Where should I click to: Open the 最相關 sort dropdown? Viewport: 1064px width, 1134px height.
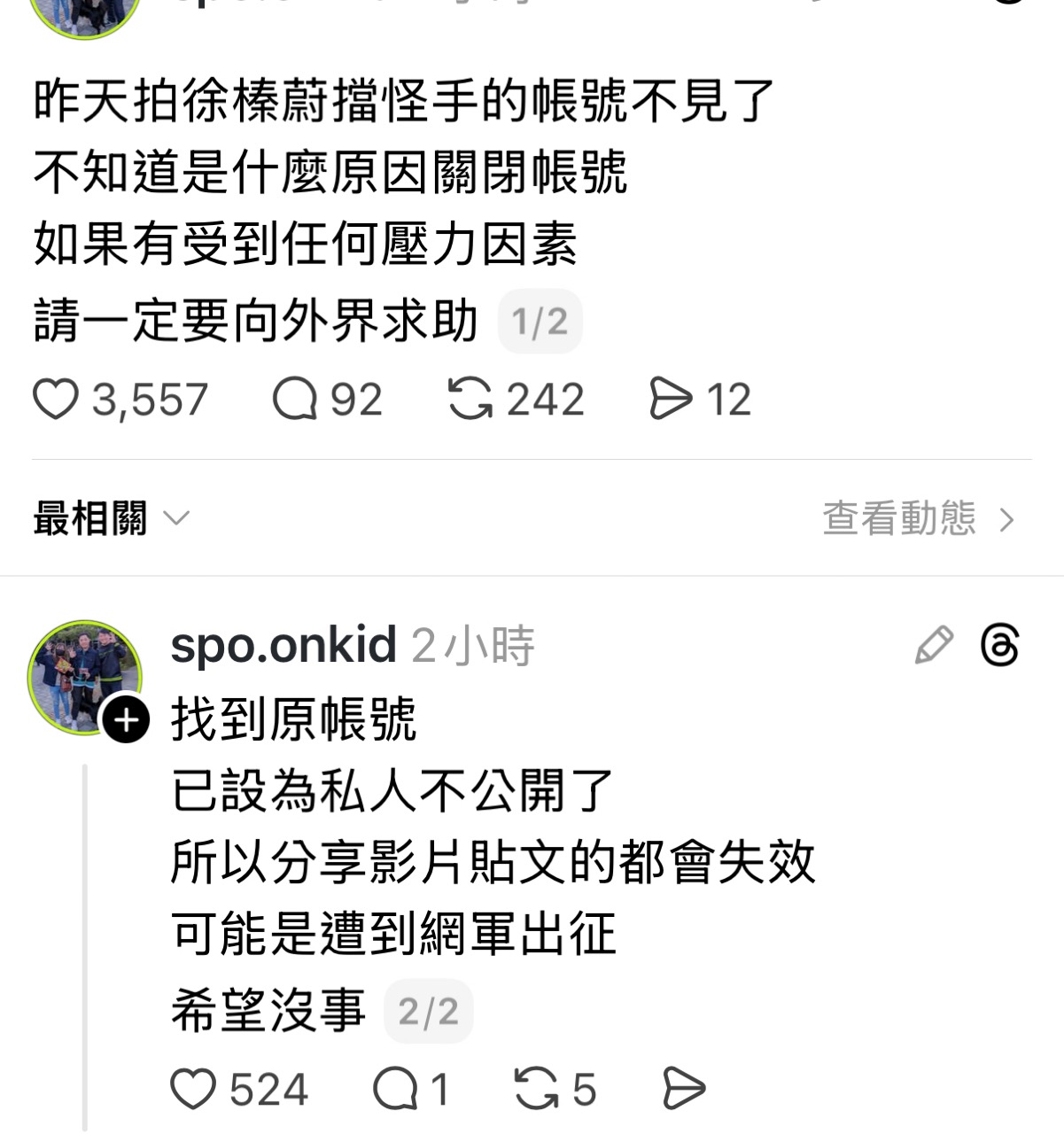(x=111, y=519)
